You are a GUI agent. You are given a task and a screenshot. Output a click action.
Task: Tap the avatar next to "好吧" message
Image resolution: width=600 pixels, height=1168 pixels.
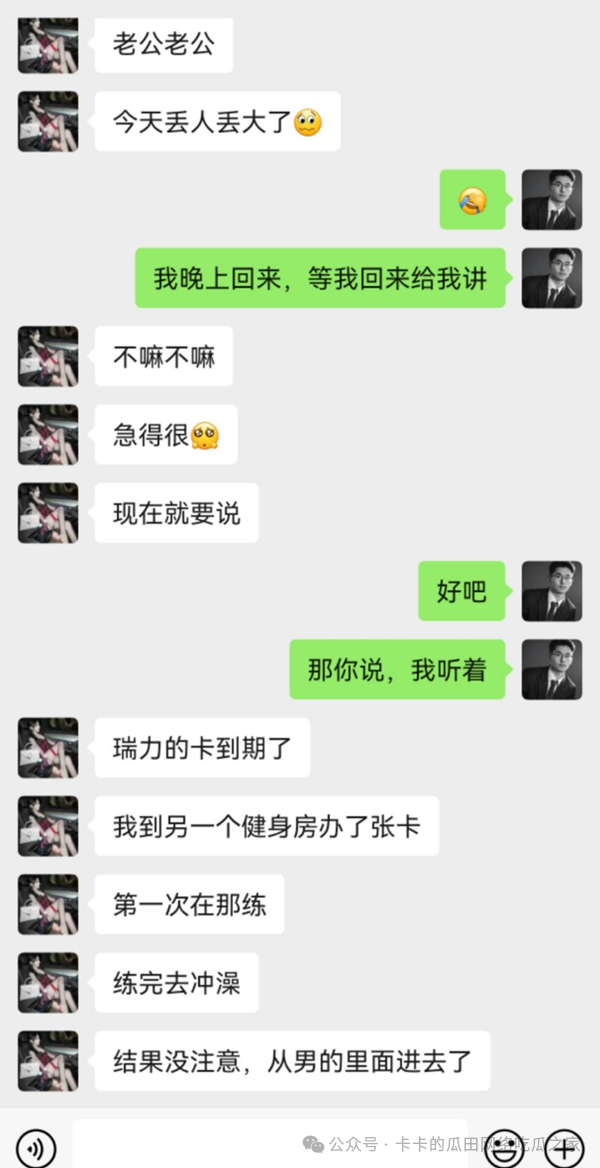[551, 591]
